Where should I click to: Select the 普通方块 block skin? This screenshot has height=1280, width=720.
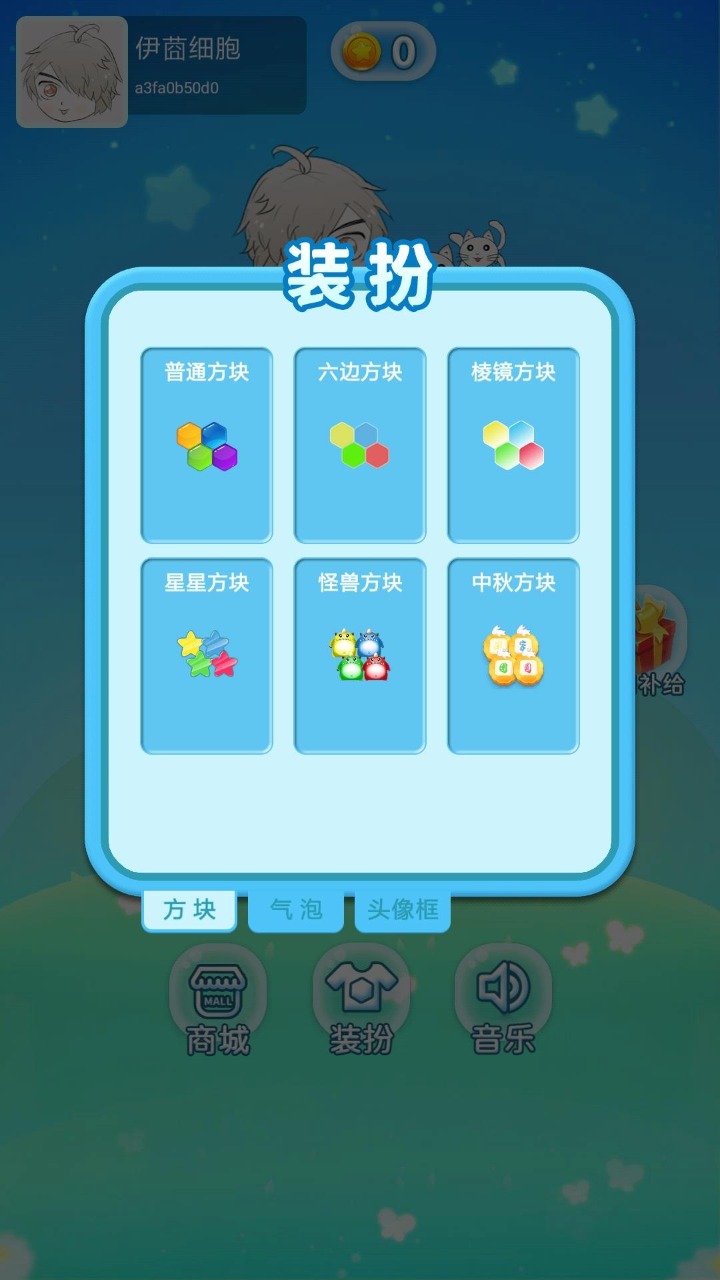207,445
